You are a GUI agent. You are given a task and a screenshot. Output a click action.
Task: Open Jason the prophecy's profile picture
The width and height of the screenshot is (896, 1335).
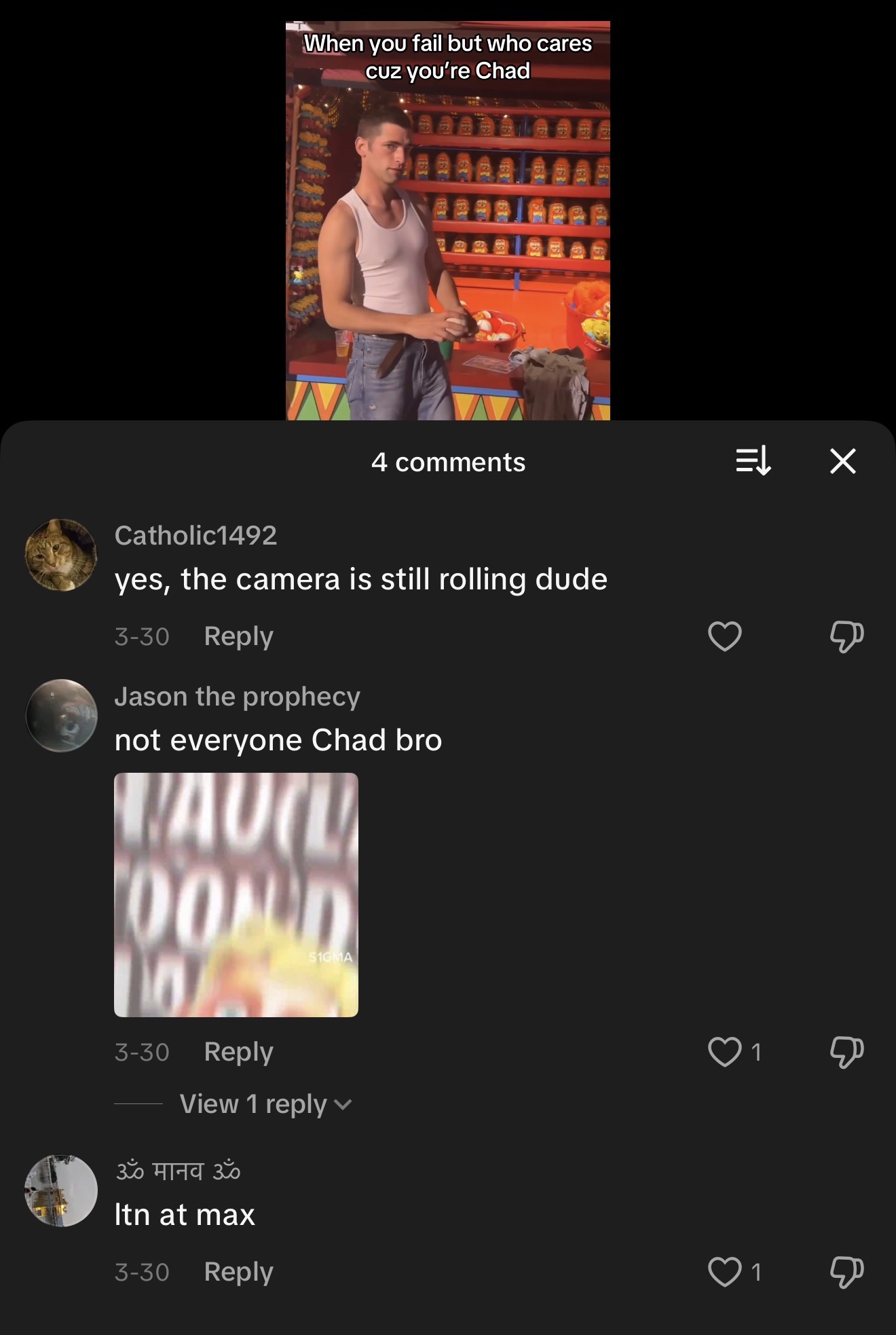[61, 716]
